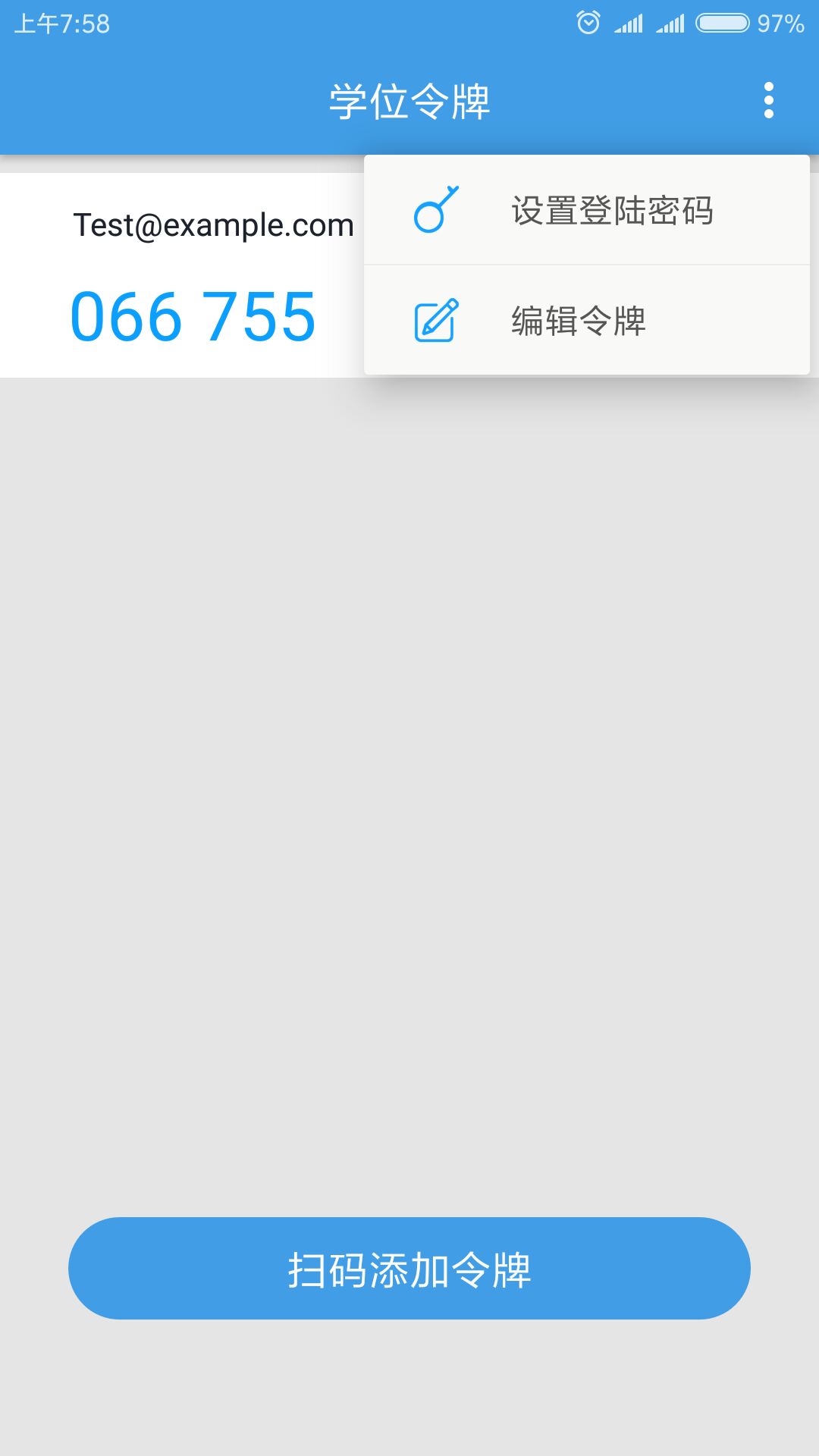Select 设置登陆密码 from the menu
Screen dimensions: 819x1456
[x=587, y=210]
